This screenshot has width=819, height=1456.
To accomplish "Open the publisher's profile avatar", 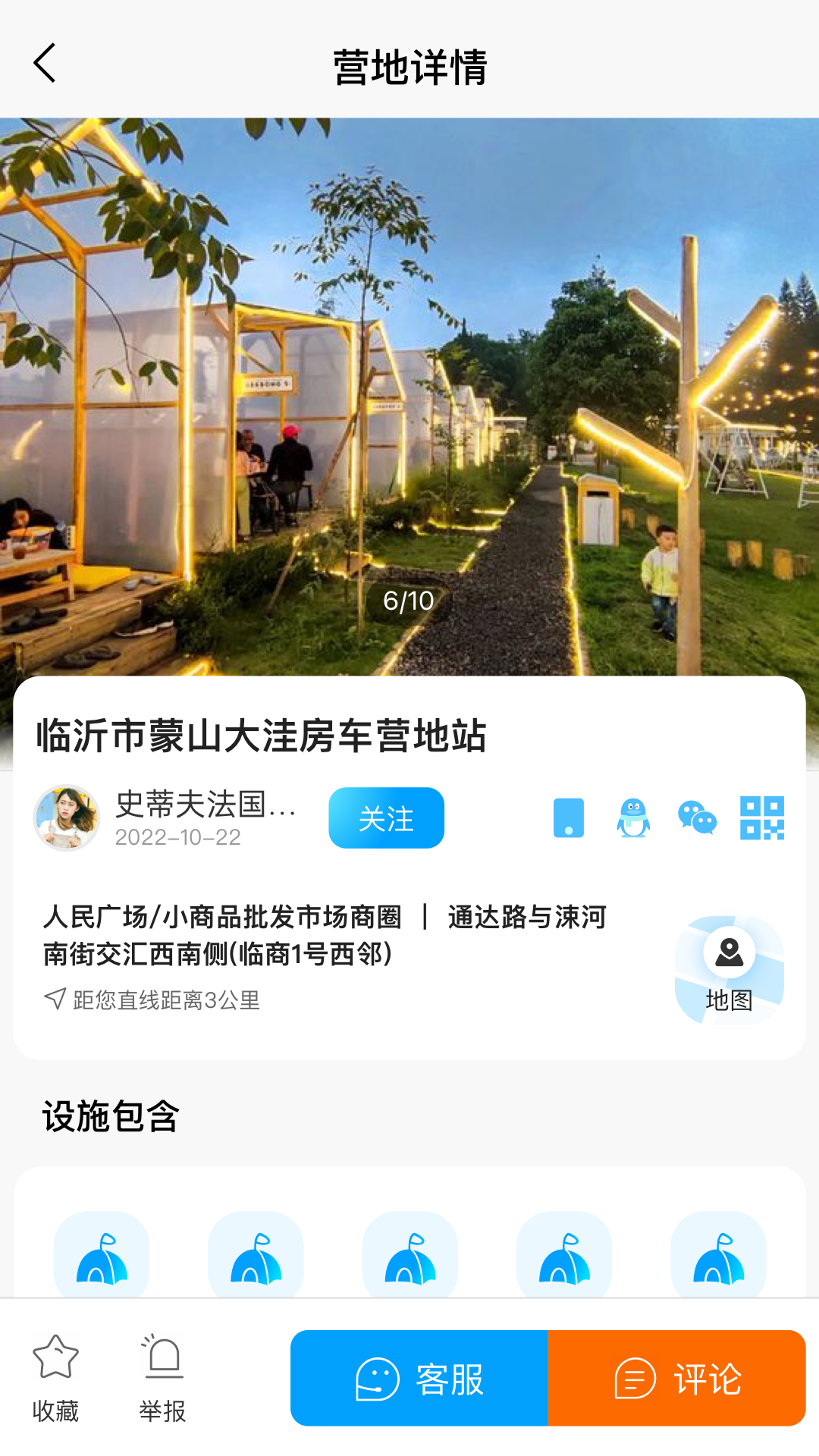I will point(67,817).
